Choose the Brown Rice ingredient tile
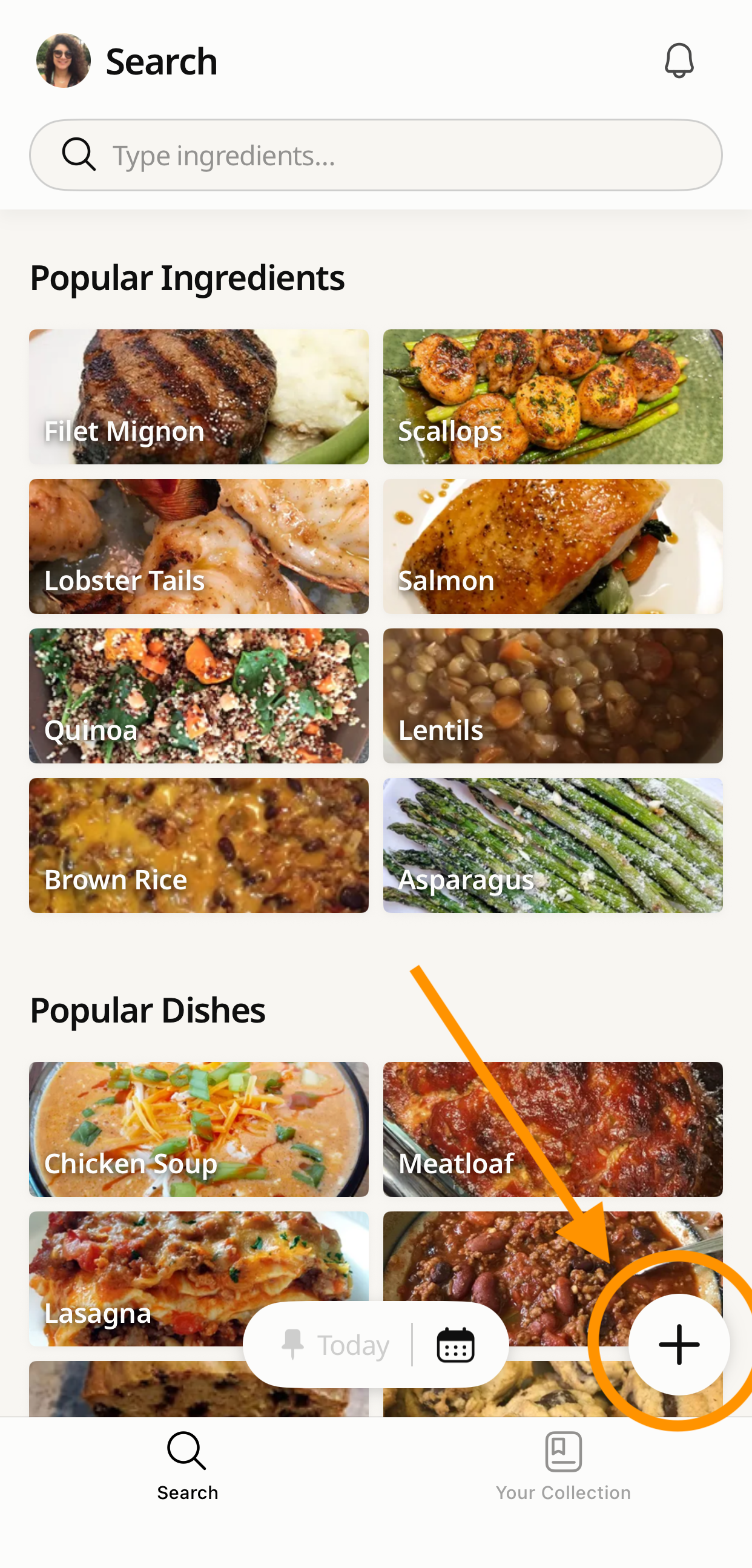This screenshot has width=752, height=1568. pos(199,845)
